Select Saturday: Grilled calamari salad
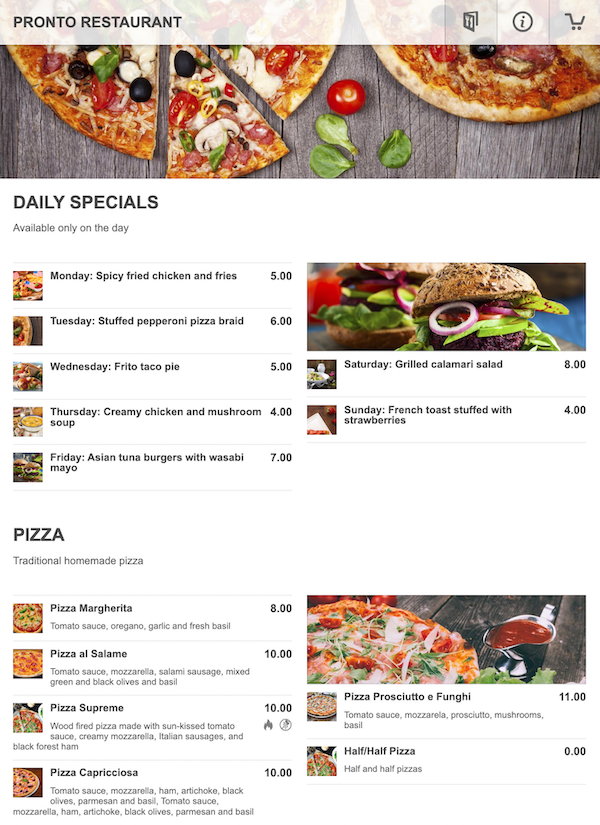 (423, 365)
